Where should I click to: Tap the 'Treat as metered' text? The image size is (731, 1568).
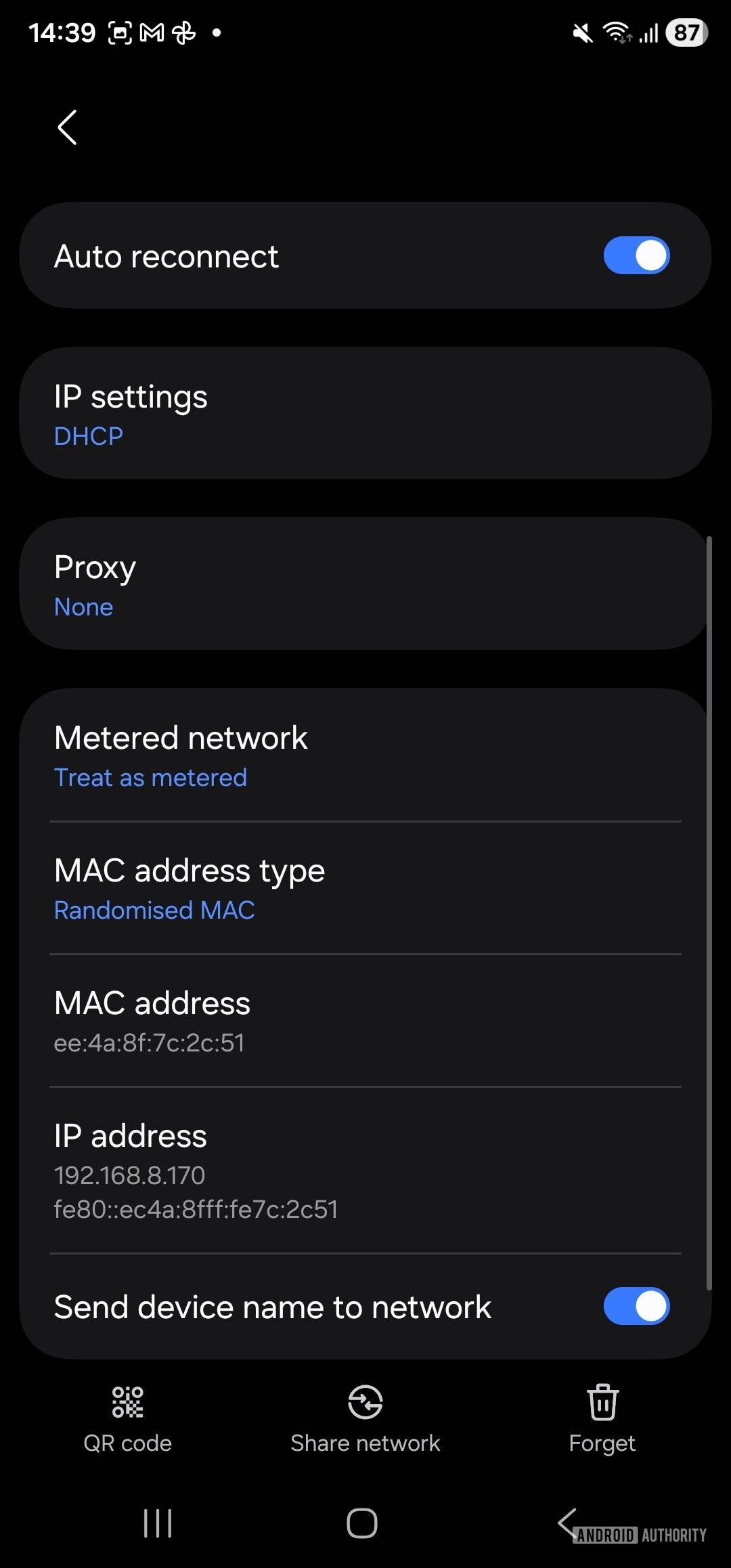coord(150,777)
